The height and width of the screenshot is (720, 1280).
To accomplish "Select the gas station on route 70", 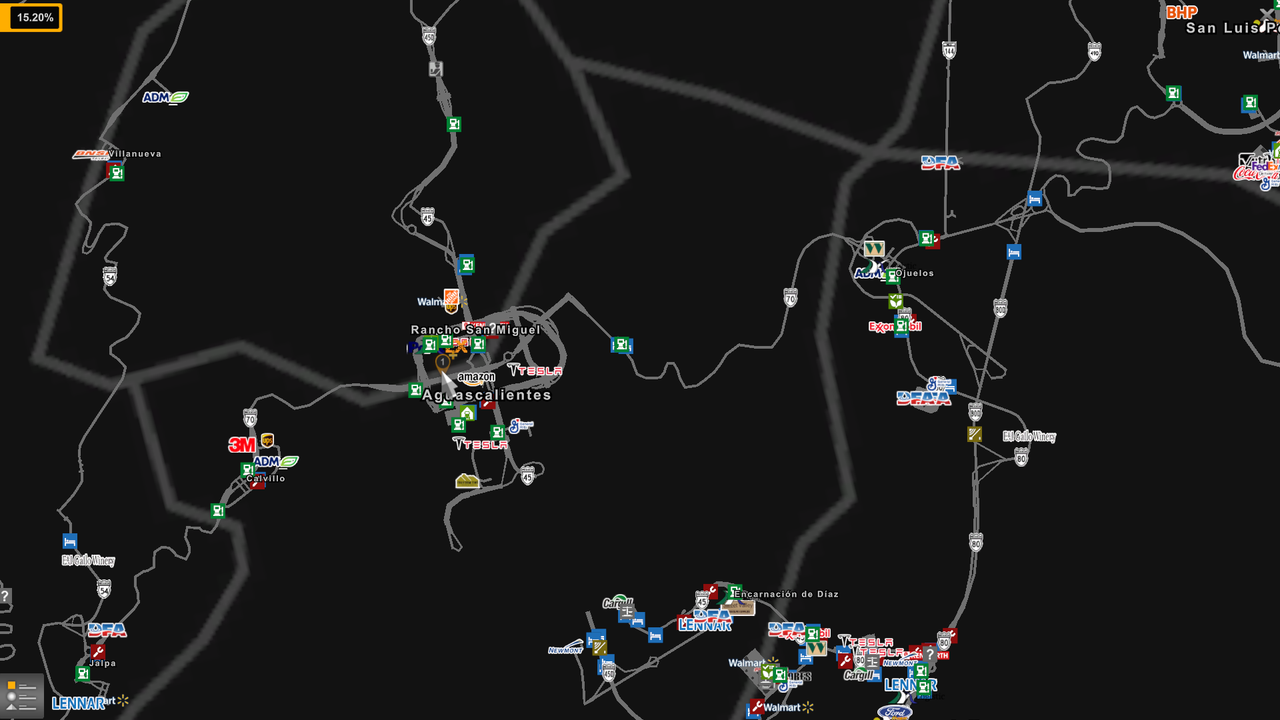I will pos(622,346).
